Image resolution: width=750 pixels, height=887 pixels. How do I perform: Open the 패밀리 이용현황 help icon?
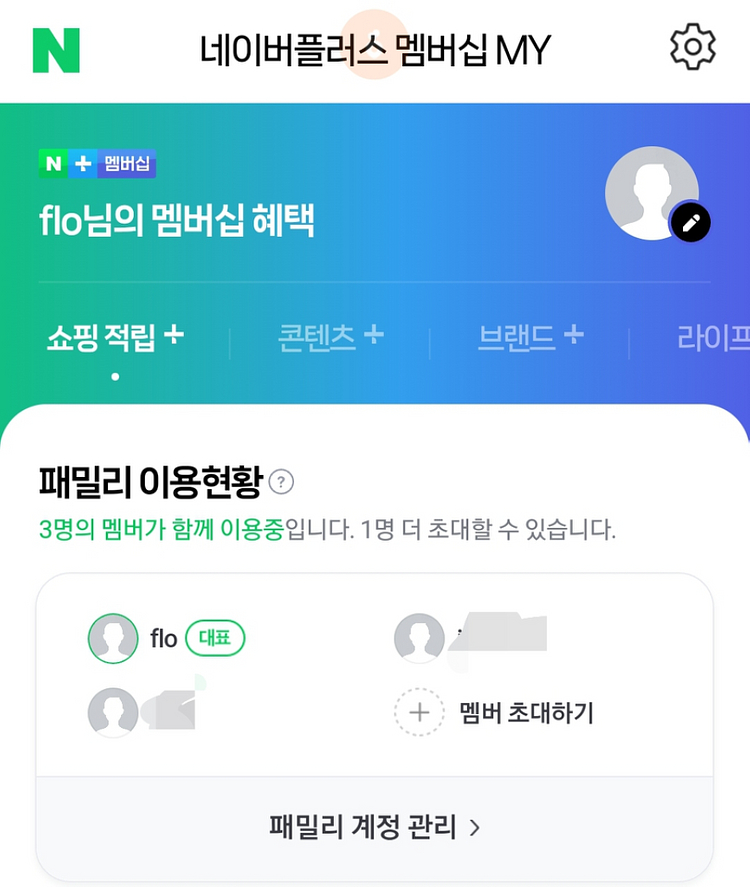[x=282, y=484]
